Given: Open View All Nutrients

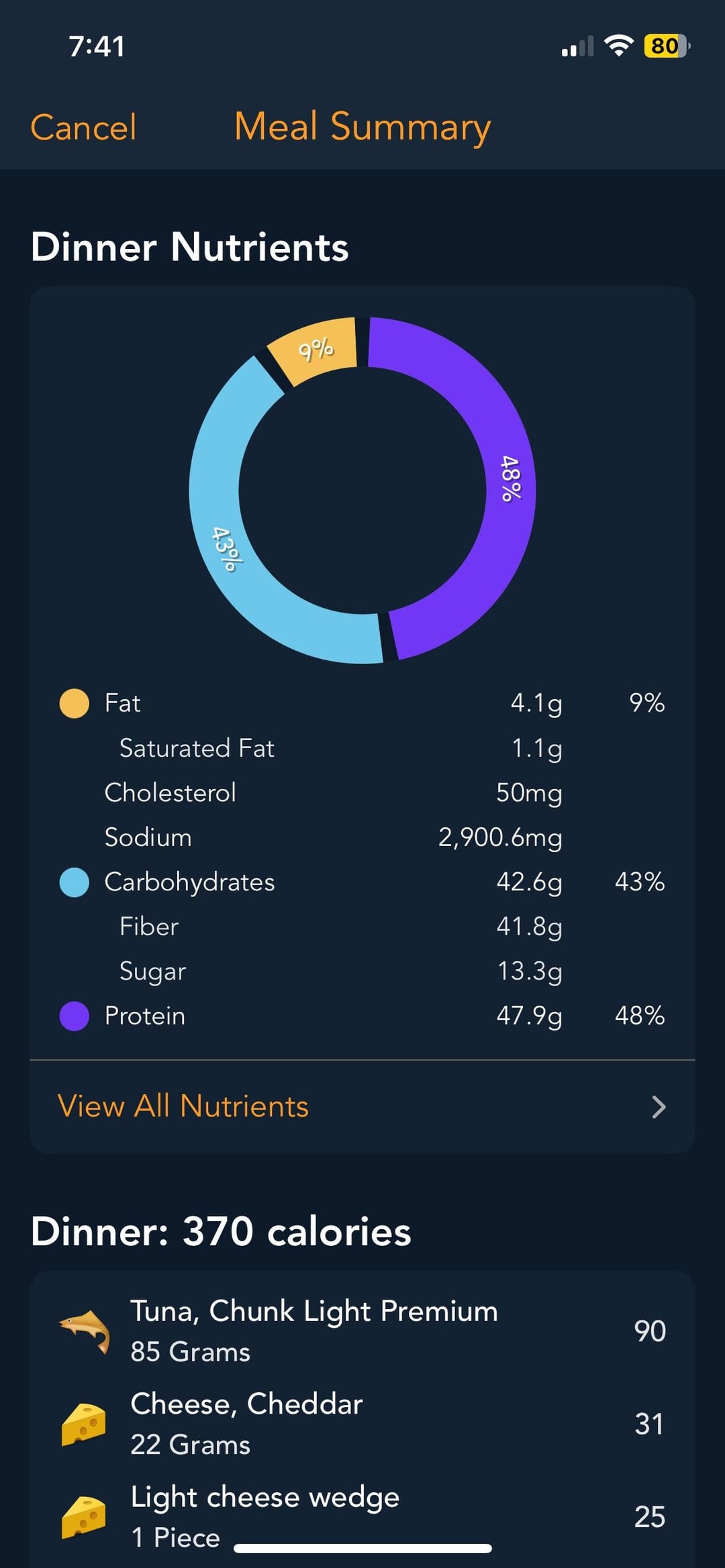Looking at the screenshot, I should coord(362,1106).
